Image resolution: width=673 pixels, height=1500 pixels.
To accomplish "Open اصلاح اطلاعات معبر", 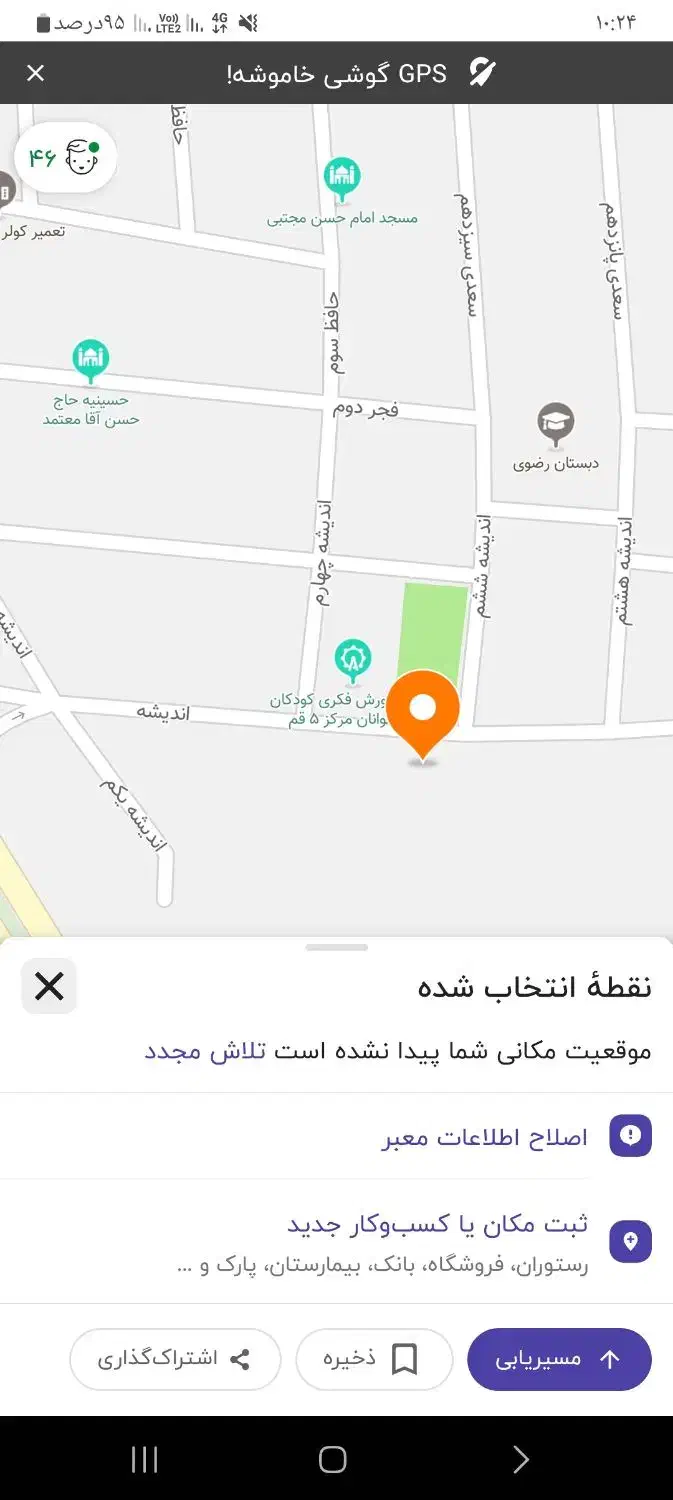I will (x=336, y=1136).
